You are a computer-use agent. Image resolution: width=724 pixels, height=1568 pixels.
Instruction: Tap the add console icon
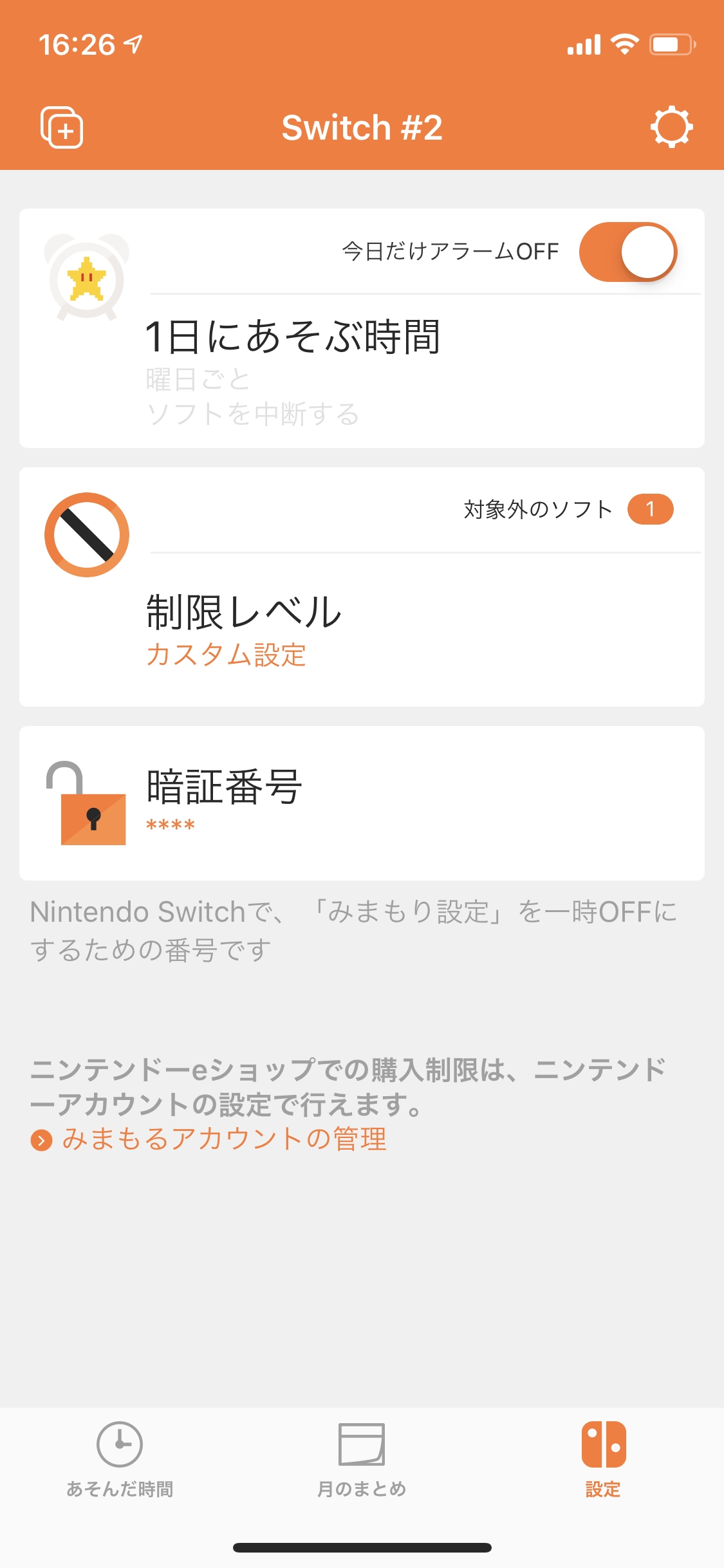click(x=62, y=127)
